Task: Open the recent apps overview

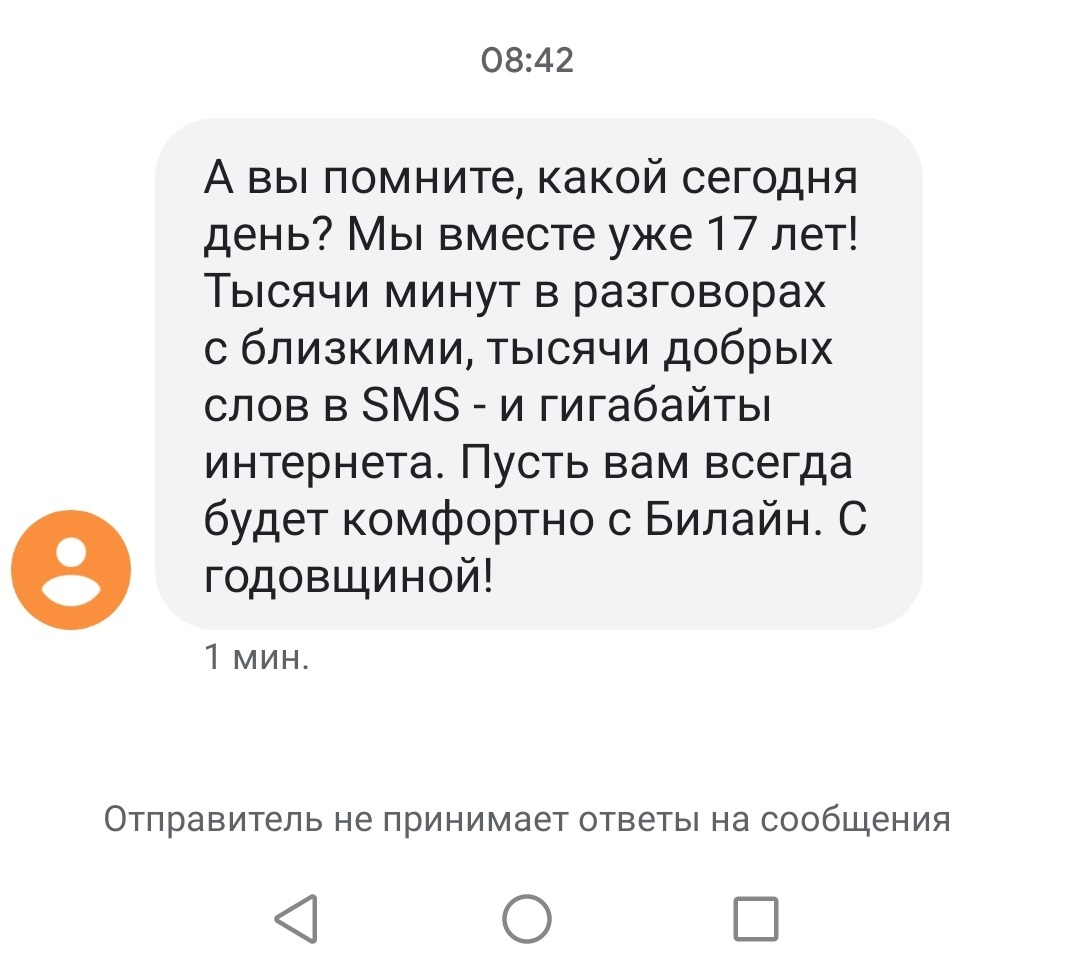Action: coord(756,918)
